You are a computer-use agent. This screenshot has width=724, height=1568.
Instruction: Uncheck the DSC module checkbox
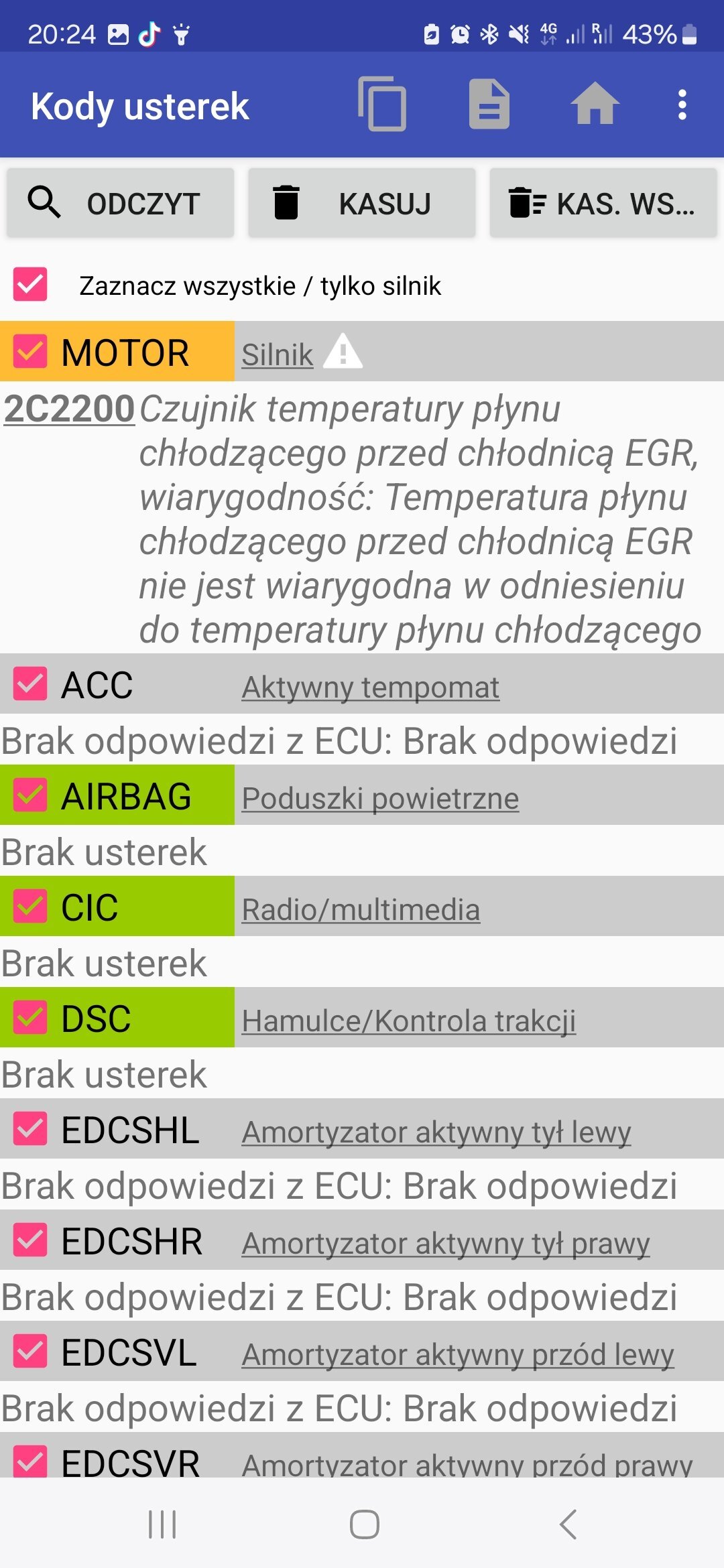30,1017
